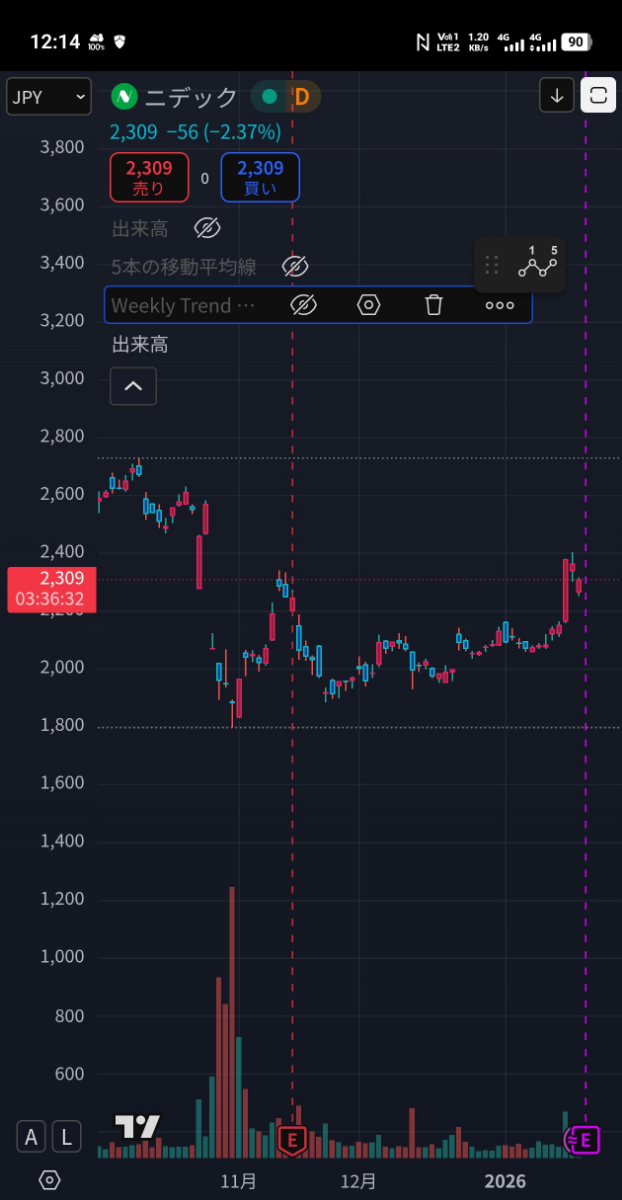Change the D chart interval
Image resolution: width=622 pixels, height=1200 pixels.
(300, 97)
